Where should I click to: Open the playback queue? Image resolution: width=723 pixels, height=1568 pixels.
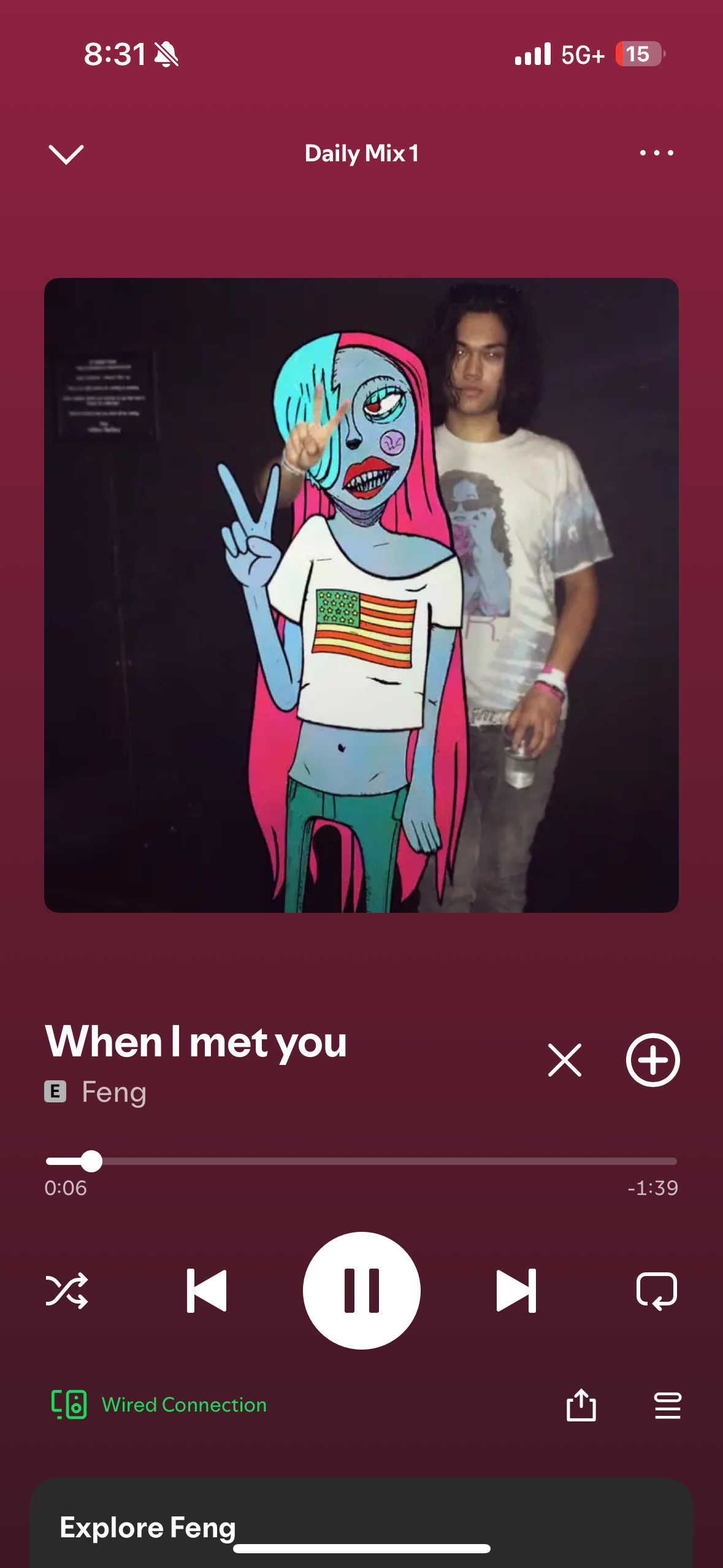pyautogui.click(x=667, y=1405)
